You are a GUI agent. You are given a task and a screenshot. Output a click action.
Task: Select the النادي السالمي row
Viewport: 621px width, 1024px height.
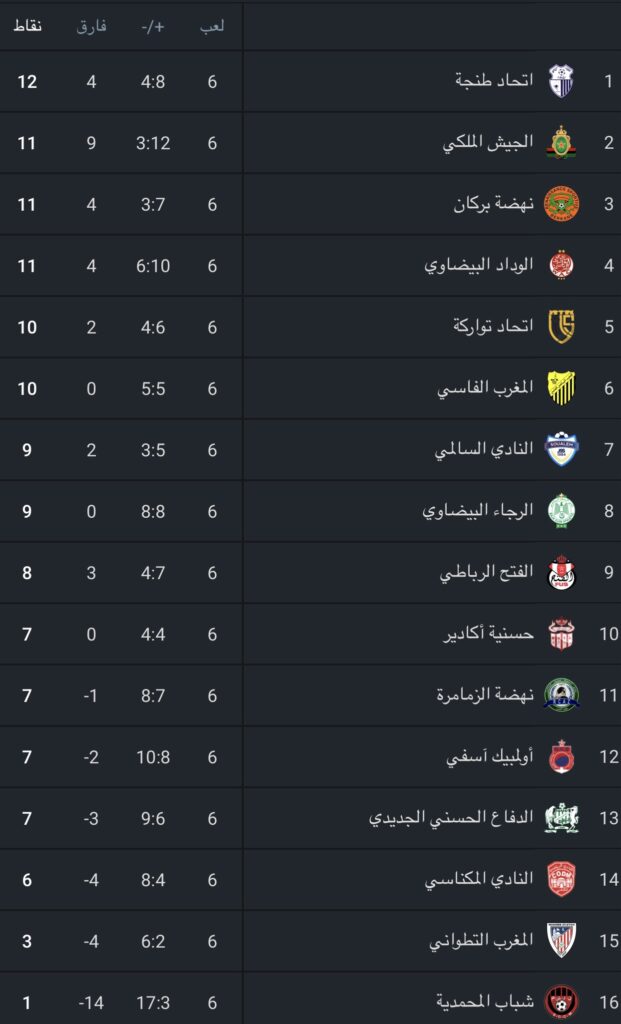310,449
